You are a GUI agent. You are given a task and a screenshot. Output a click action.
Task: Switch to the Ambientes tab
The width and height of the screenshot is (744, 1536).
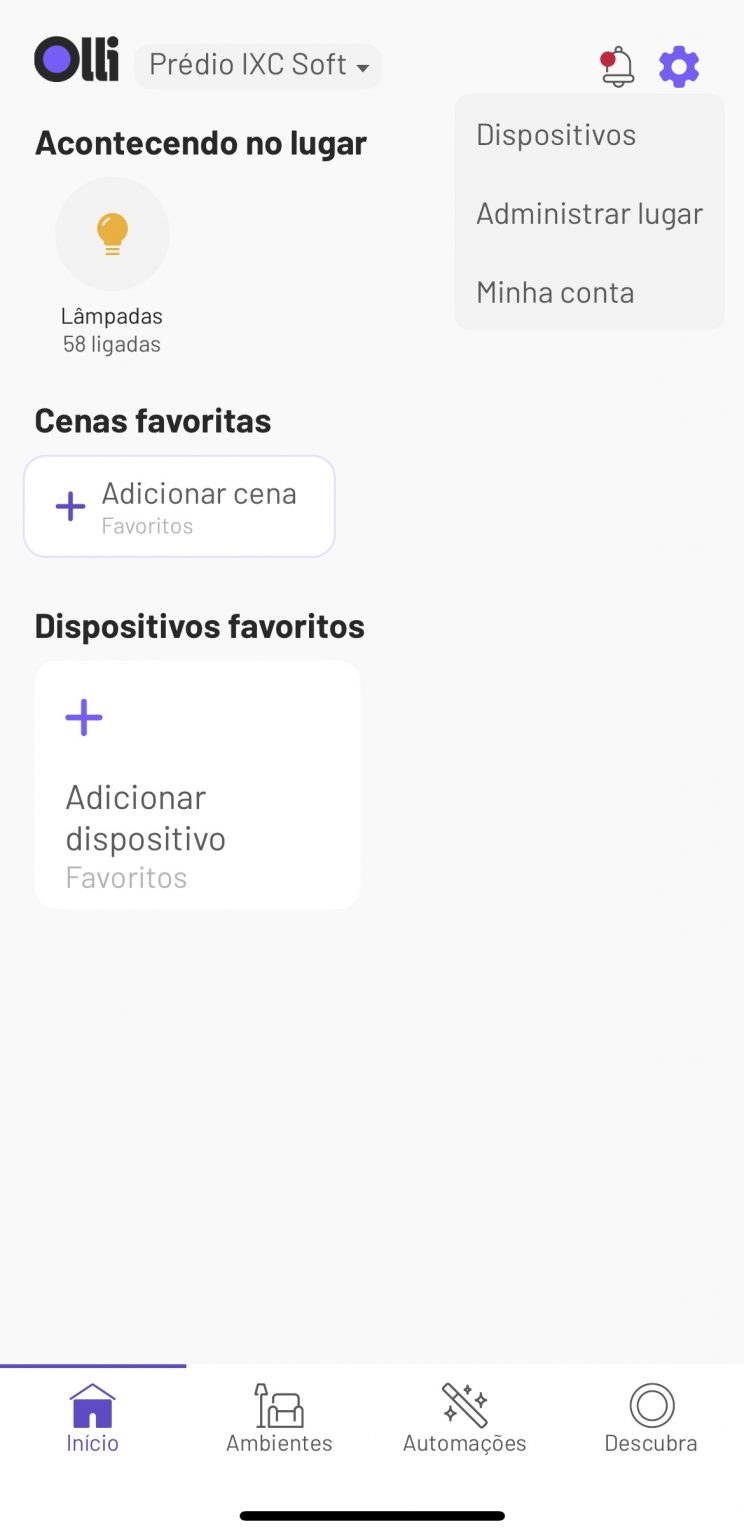[x=279, y=1418]
